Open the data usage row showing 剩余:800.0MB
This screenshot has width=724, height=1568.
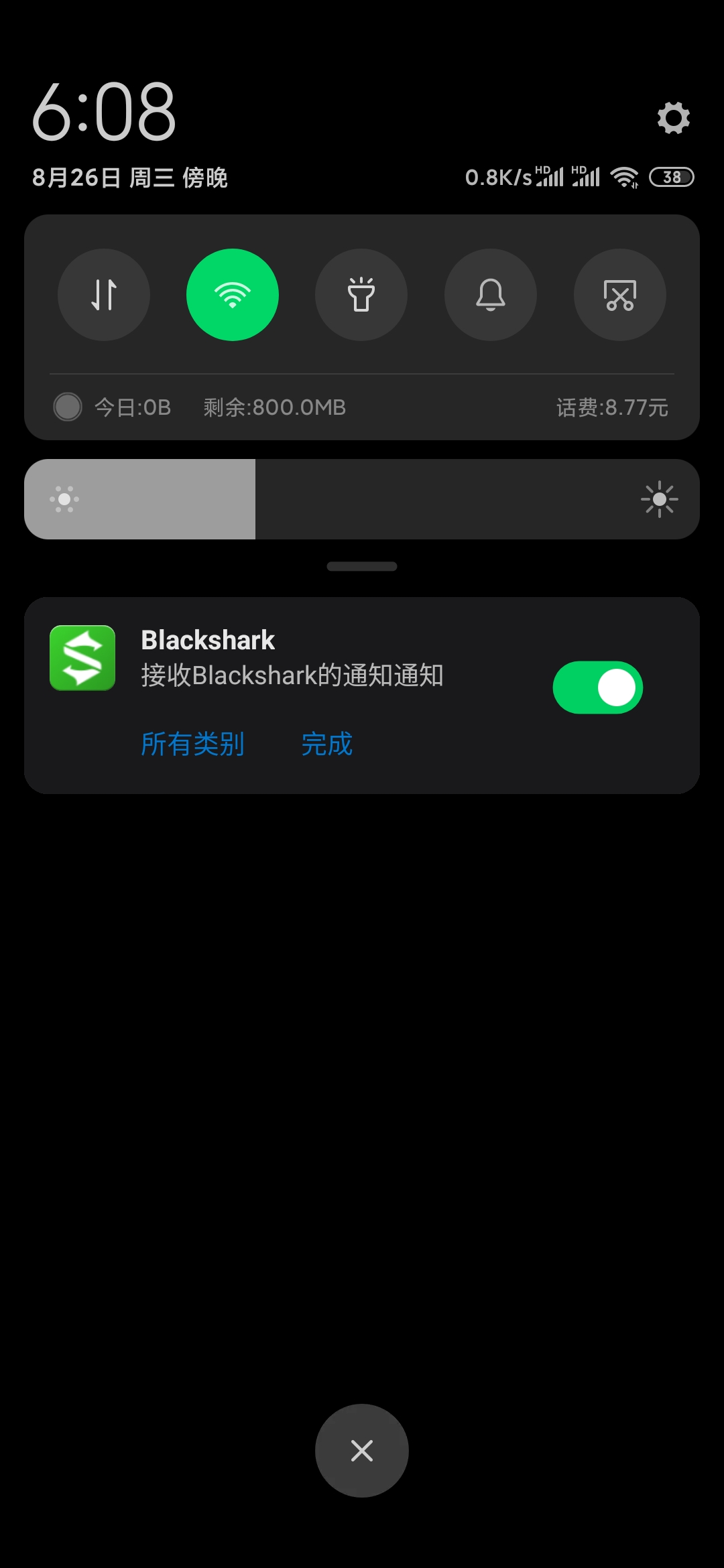275,407
